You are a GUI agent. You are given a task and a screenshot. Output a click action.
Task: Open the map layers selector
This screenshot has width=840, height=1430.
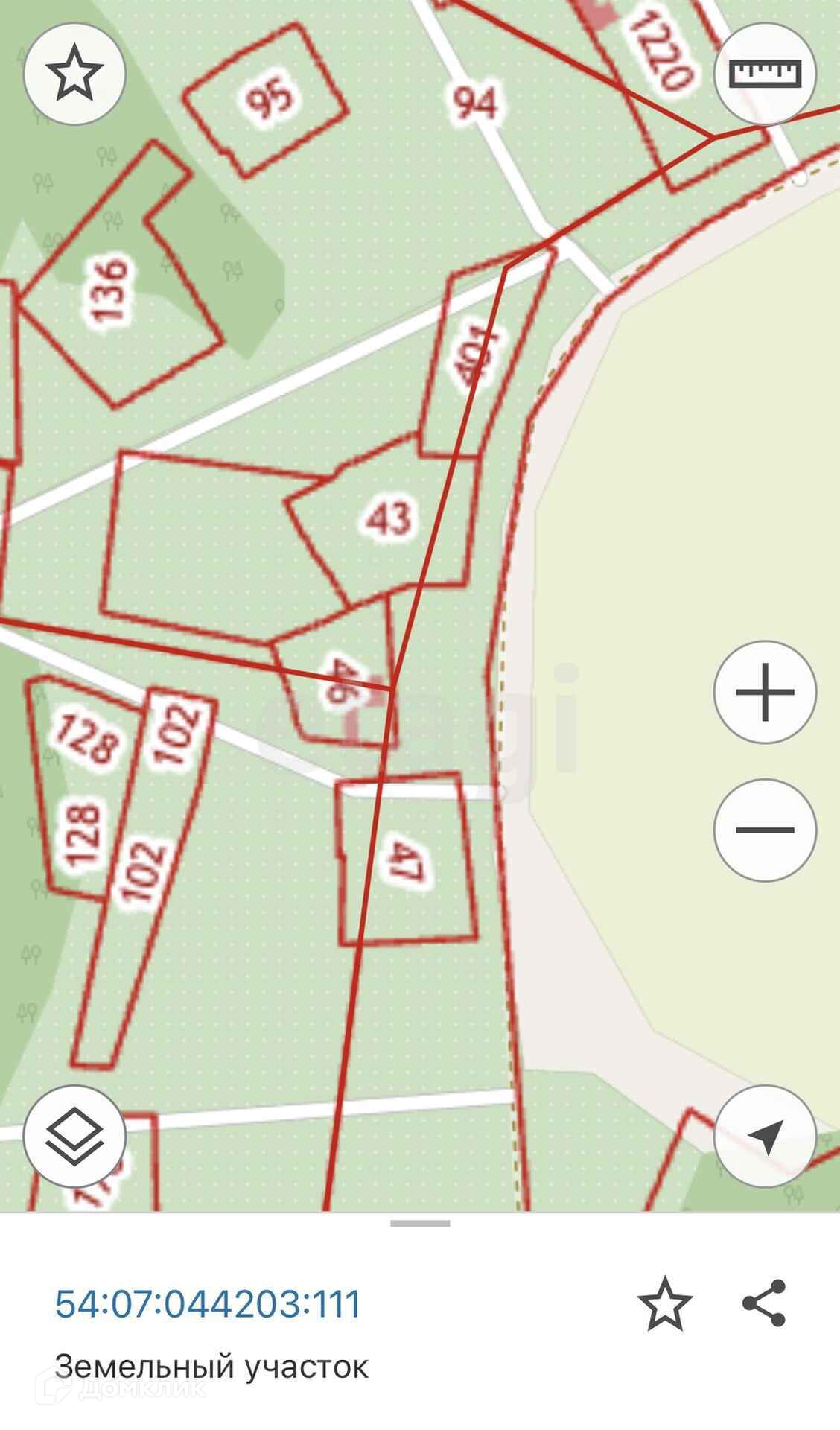click(74, 1137)
